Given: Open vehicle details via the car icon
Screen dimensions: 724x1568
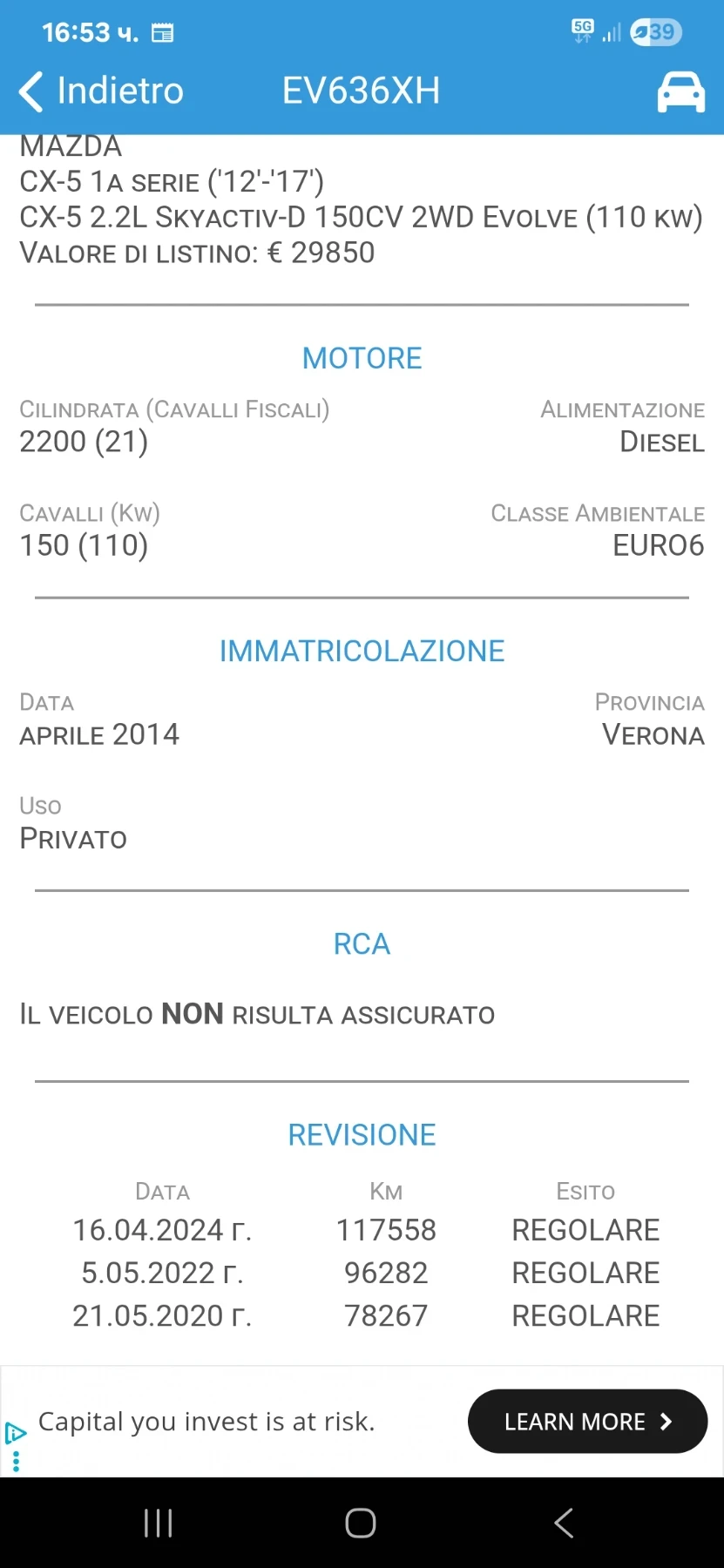Looking at the screenshot, I should 680,91.
